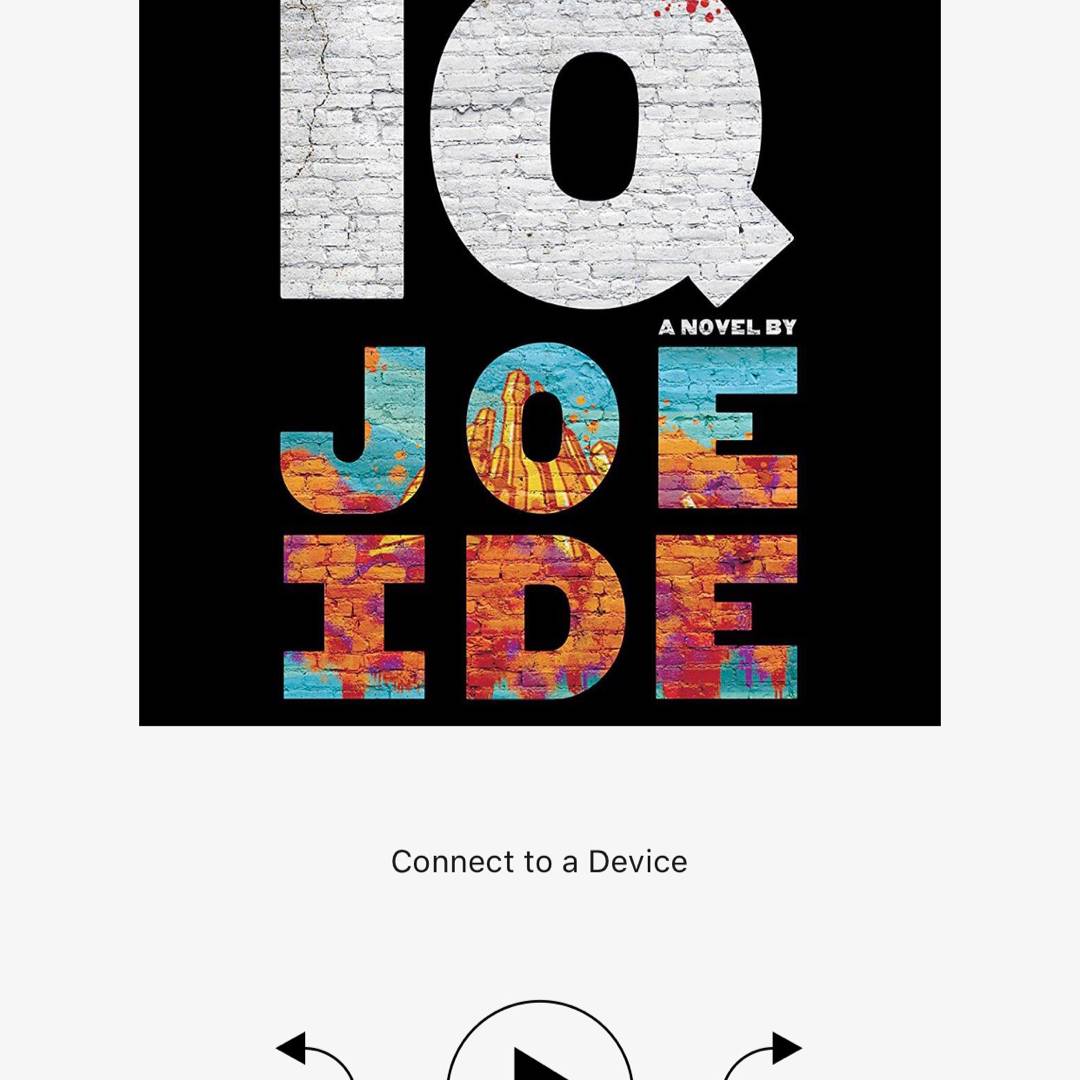Image resolution: width=1080 pixels, height=1080 pixels.
Task: Skip backward in the audiobook
Action: click(314, 1060)
